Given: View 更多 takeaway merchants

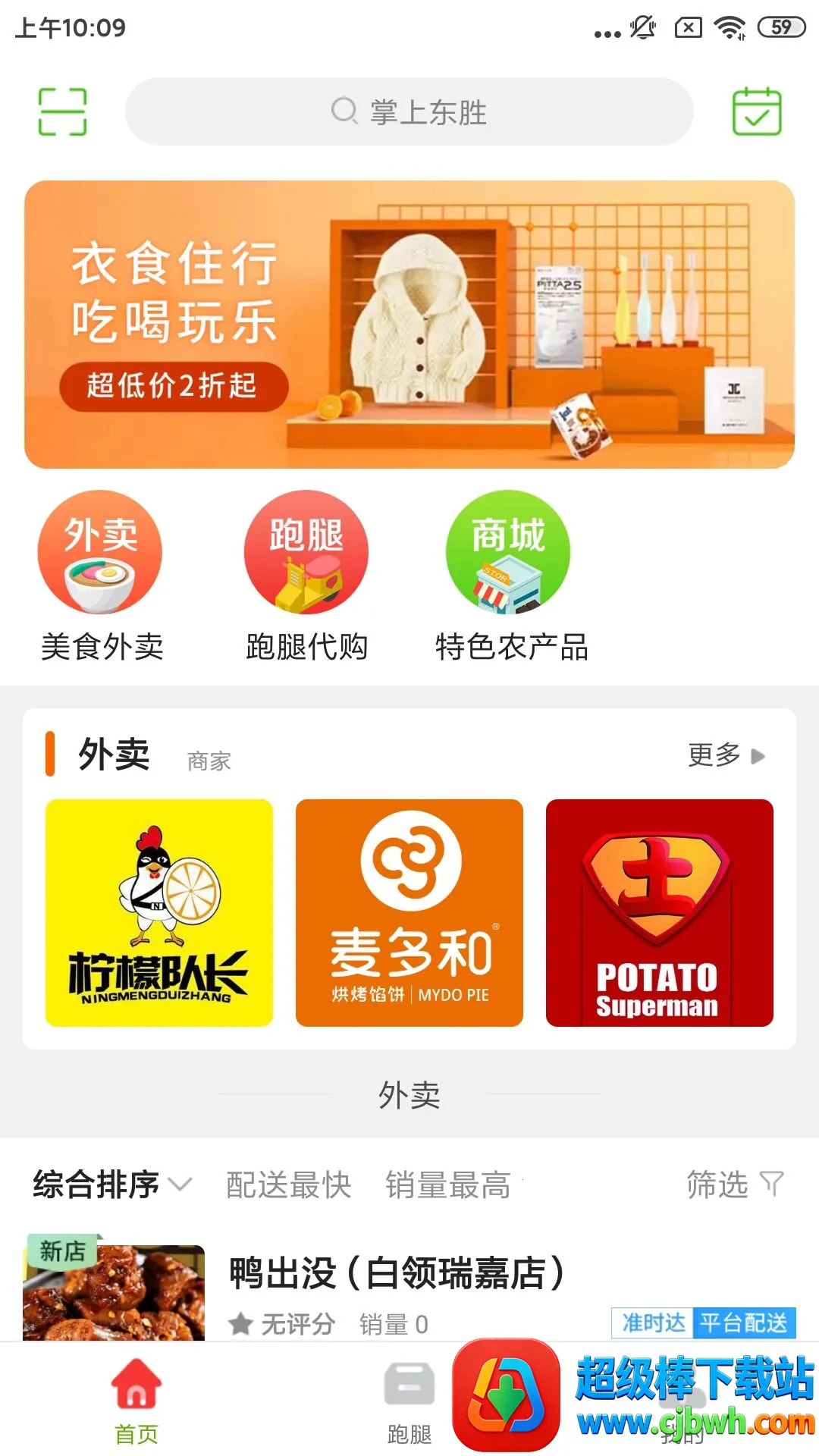Looking at the screenshot, I should tap(726, 755).
